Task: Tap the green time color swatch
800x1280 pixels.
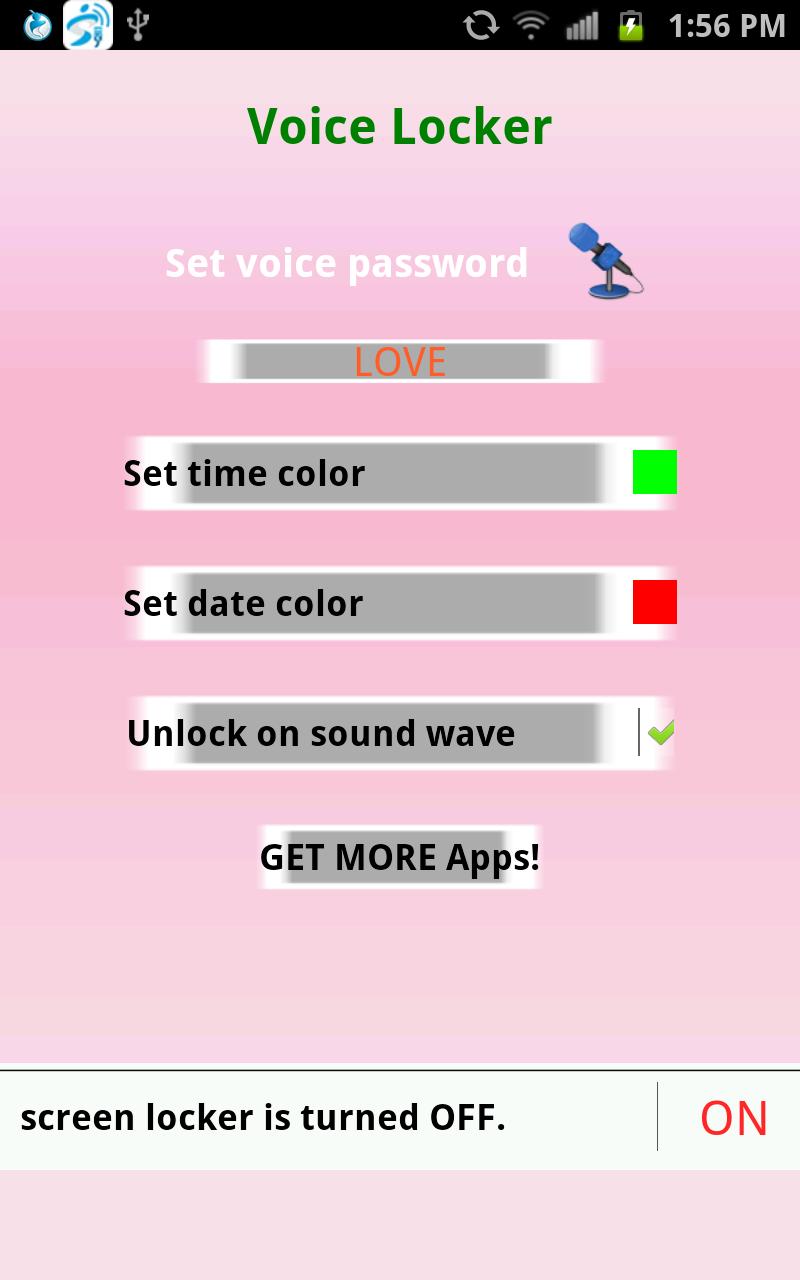Action: (655, 472)
